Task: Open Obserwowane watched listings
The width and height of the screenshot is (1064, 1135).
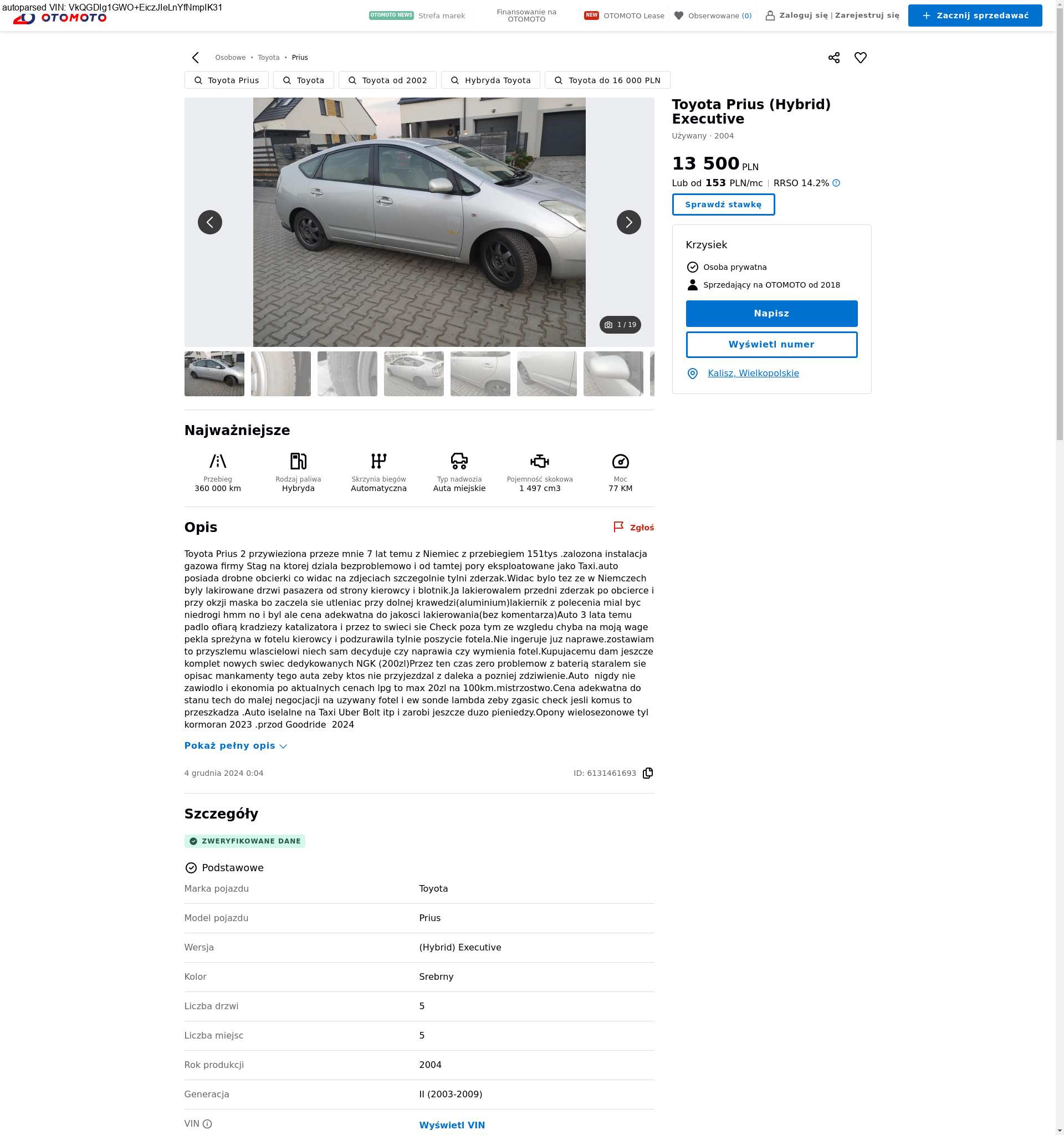Action: [713, 16]
